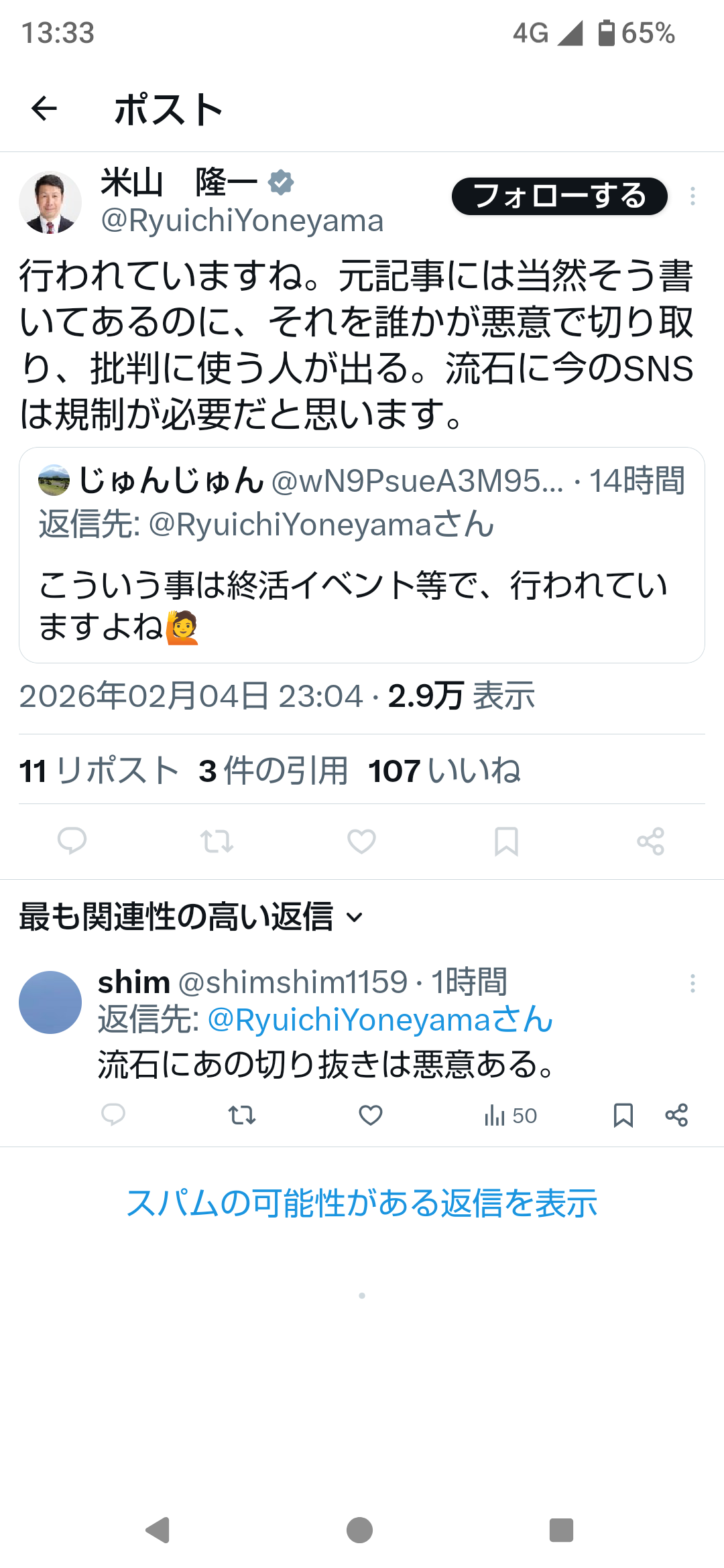Tap the フォローする button
The height and width of the screenshot is (1568, 724).
(559, 196)
